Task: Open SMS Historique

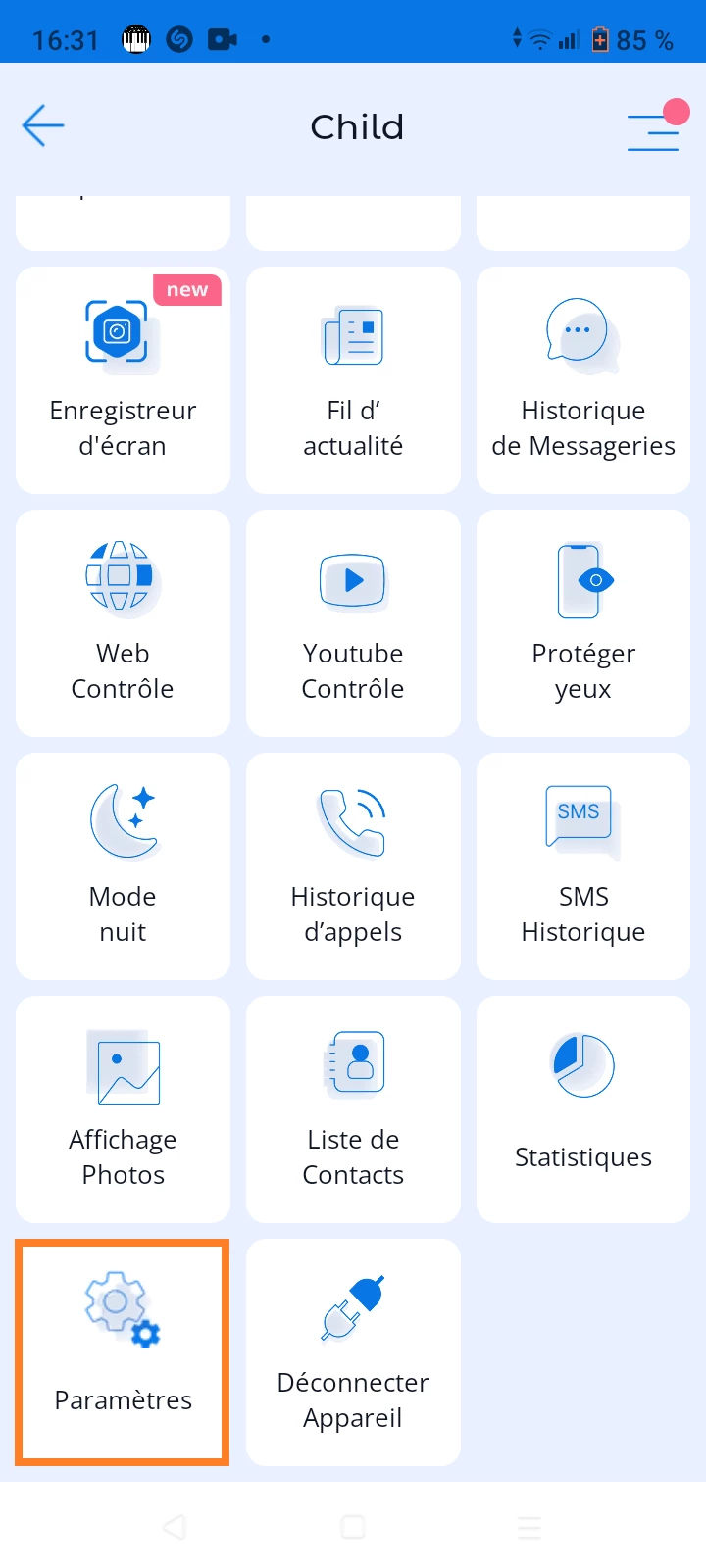Action: pyautogui.click(x=583, y=866)
